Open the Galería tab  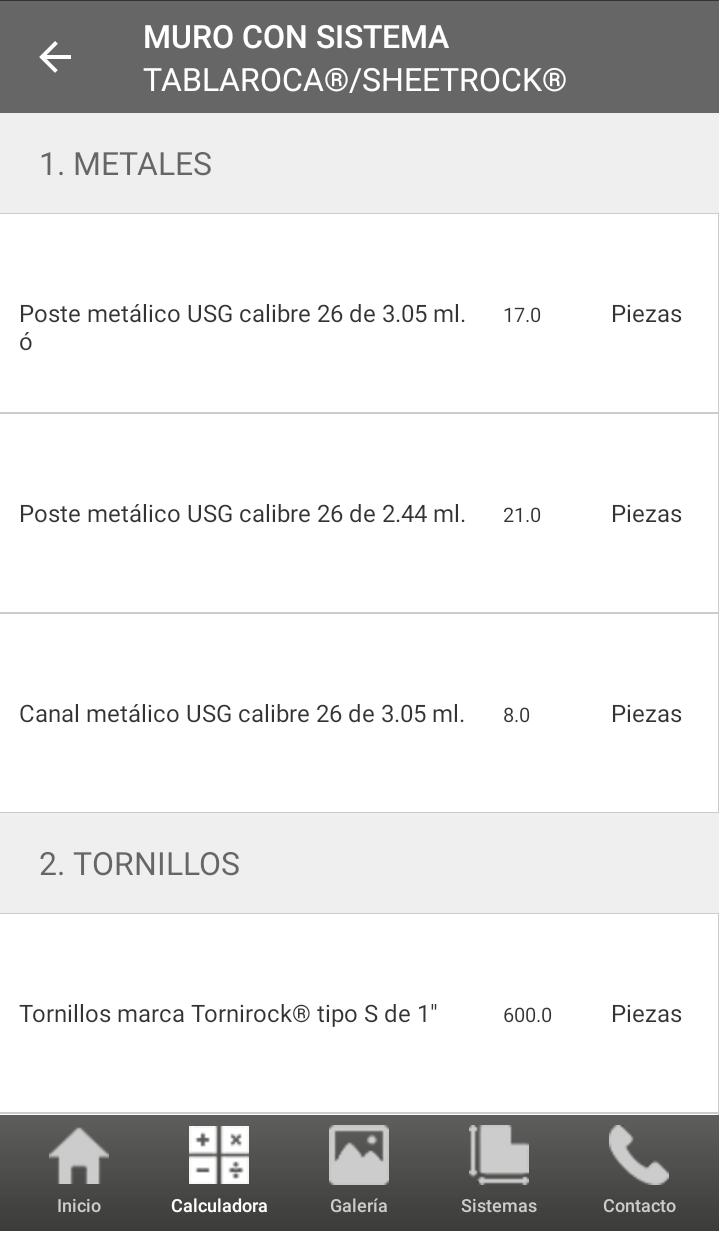(x=359, y=1172)
